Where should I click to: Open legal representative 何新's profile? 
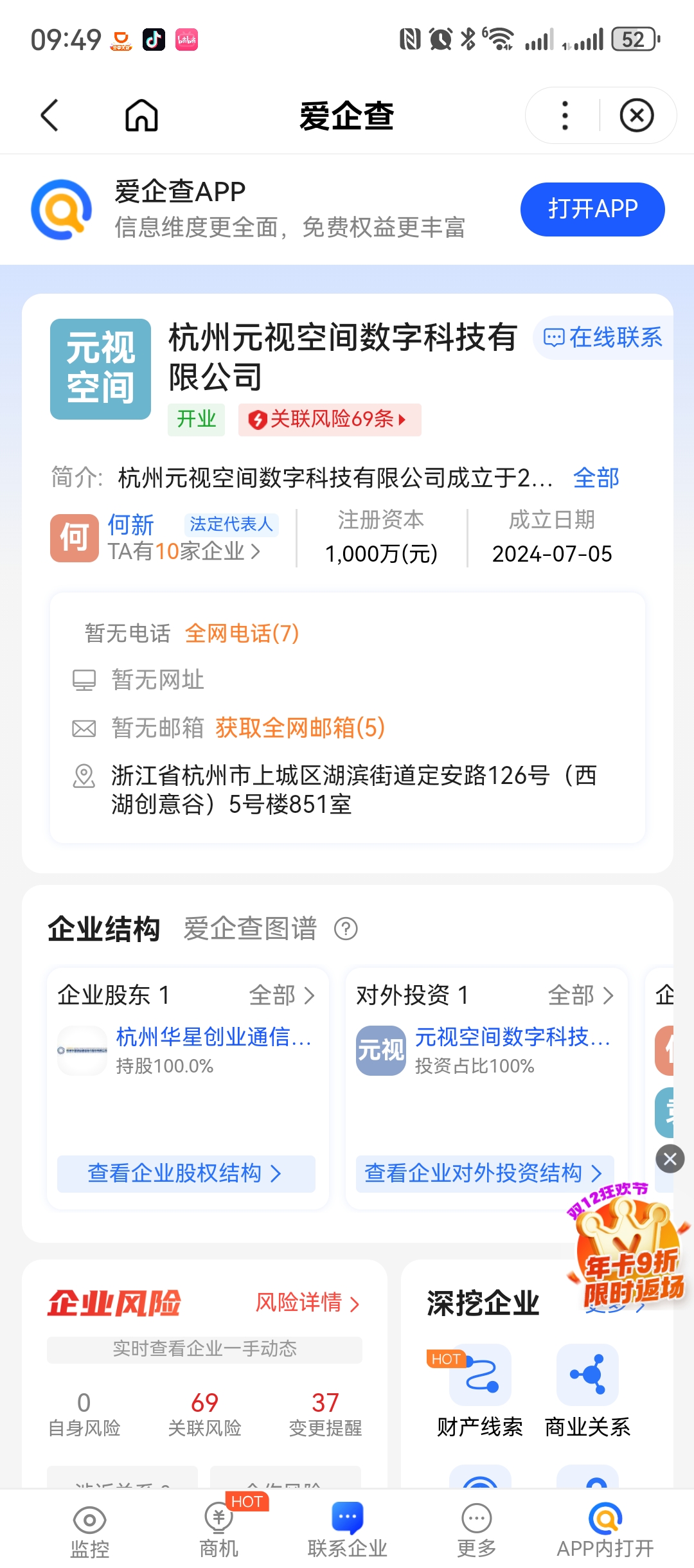(x=131, y=525)
